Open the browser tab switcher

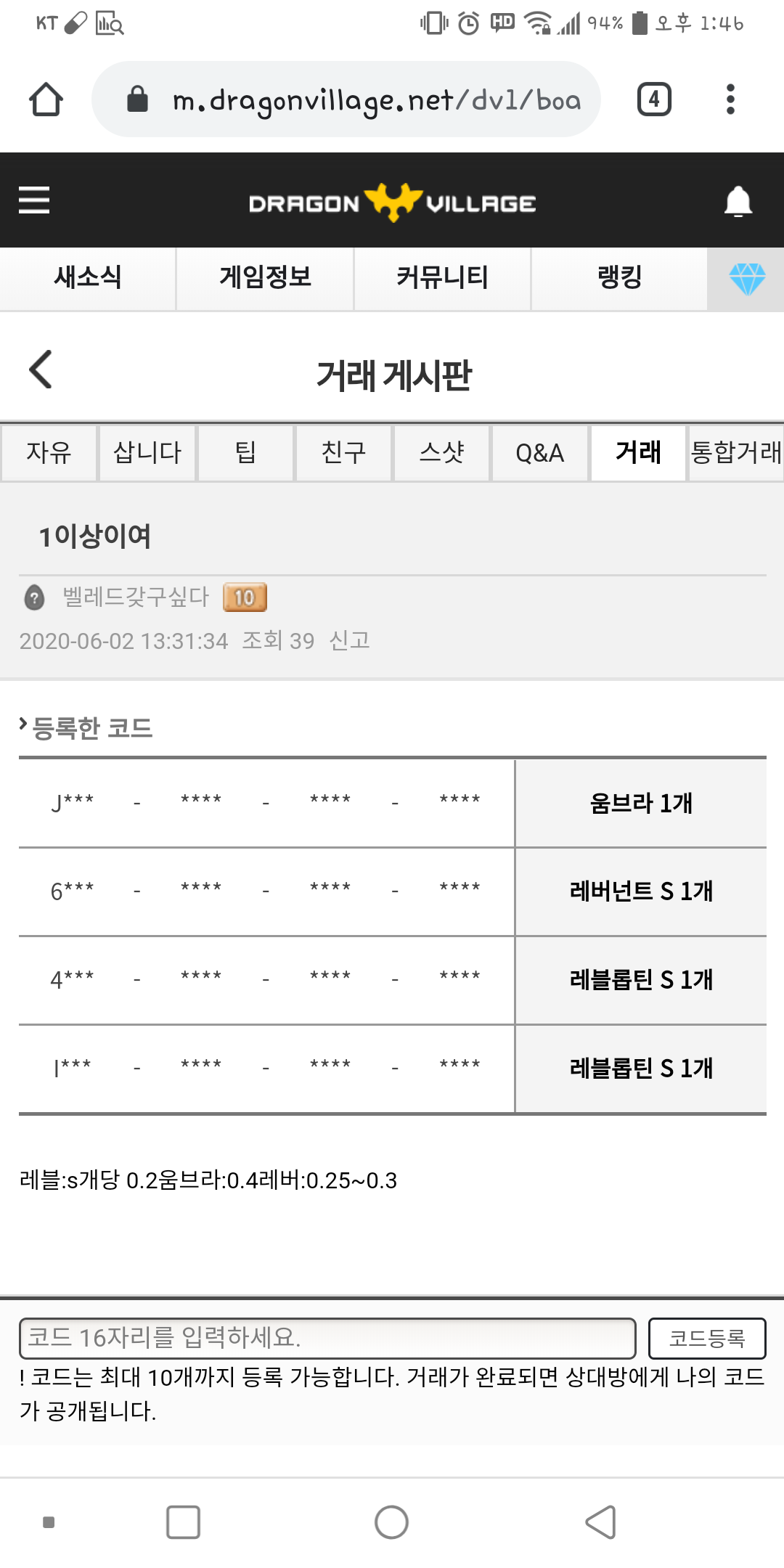(x=653, y=99)
